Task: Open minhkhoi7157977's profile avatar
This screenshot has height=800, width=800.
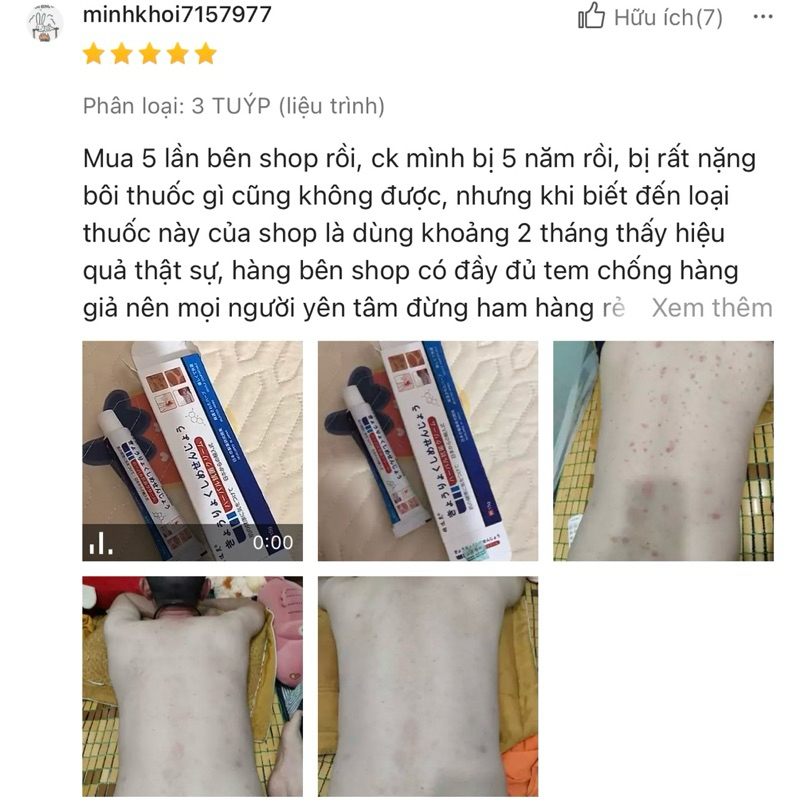Action: pyautogui.click(x=45, y=24)
